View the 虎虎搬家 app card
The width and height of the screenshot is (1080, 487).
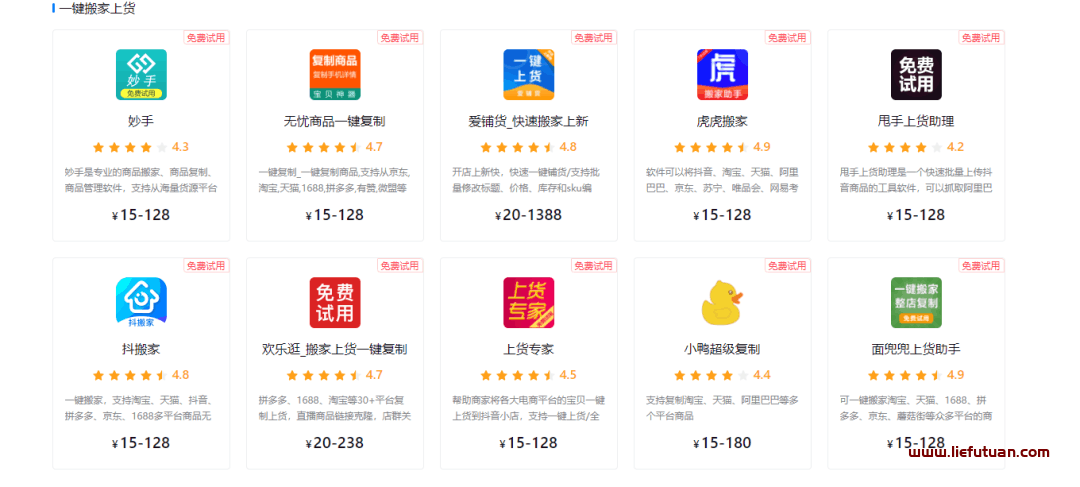click(722, 121)
